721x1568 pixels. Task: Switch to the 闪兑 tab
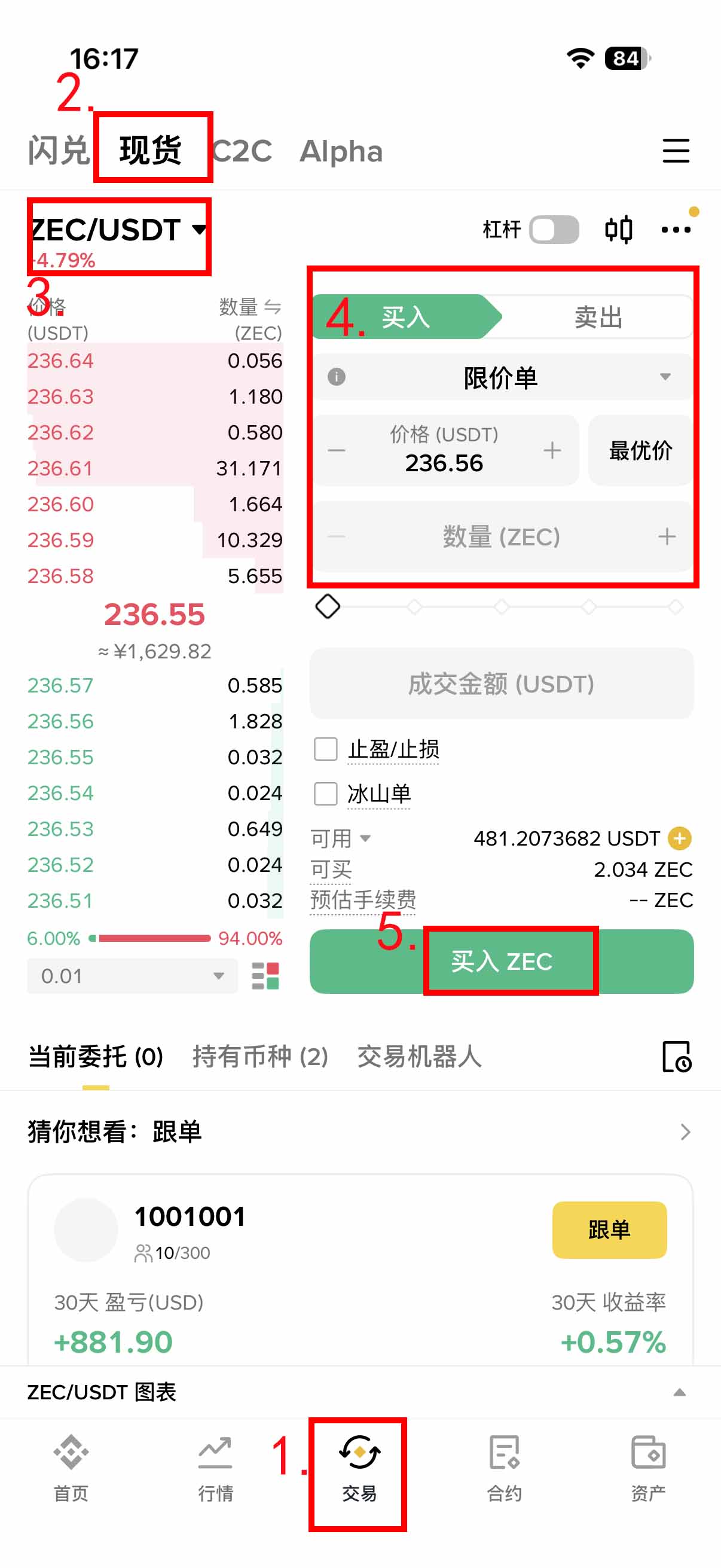click(x=59, y=150)
